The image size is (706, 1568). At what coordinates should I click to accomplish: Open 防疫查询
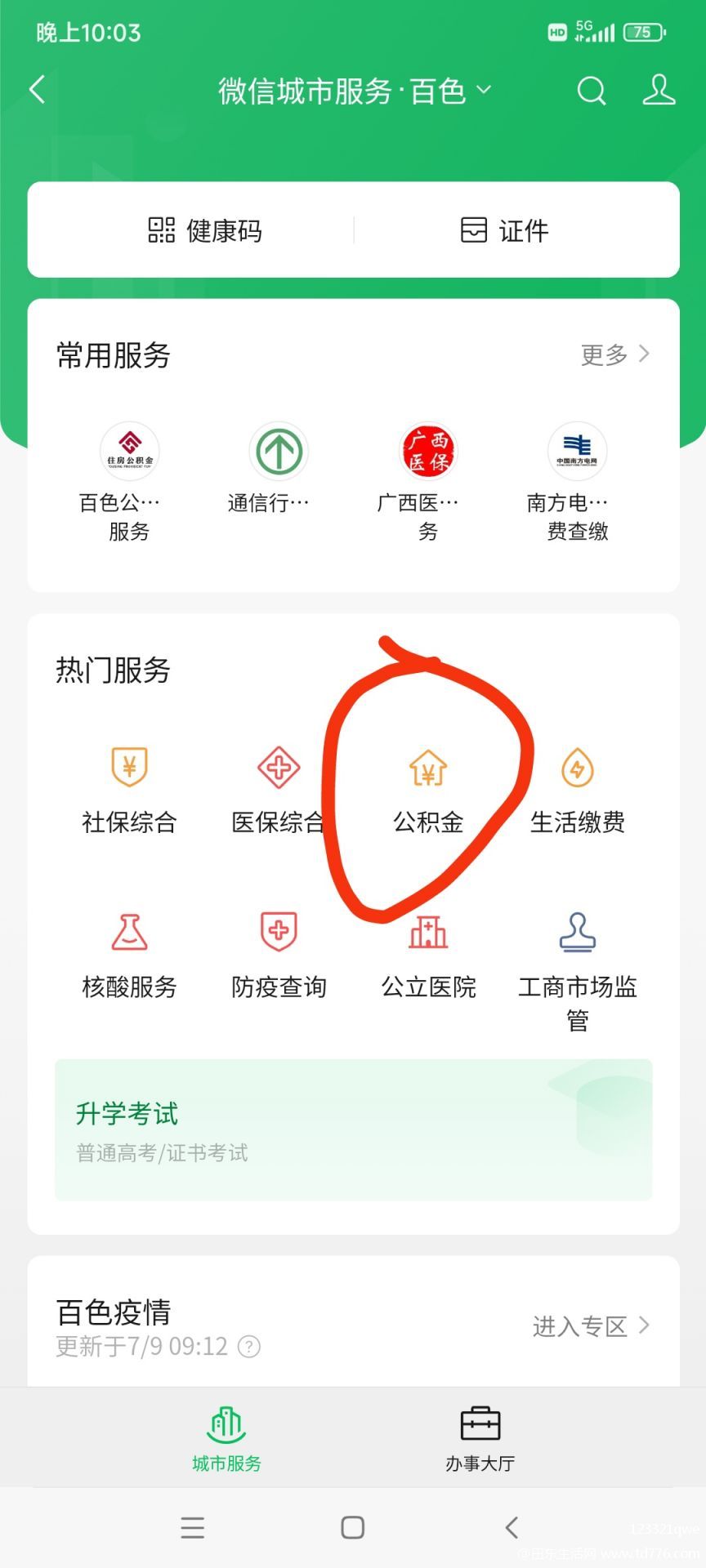click(x=279, y=955)
